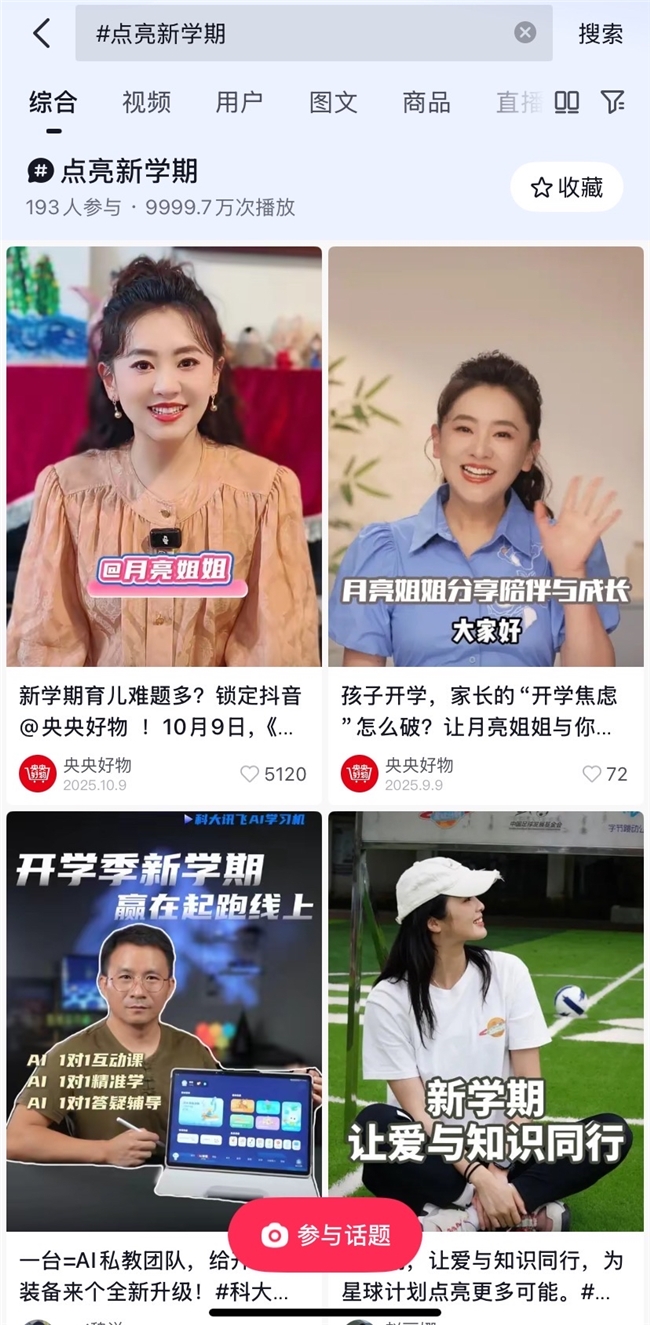650x1325 pixels.
Task: Like the post with 5120 likes
Action: [250, 774]
